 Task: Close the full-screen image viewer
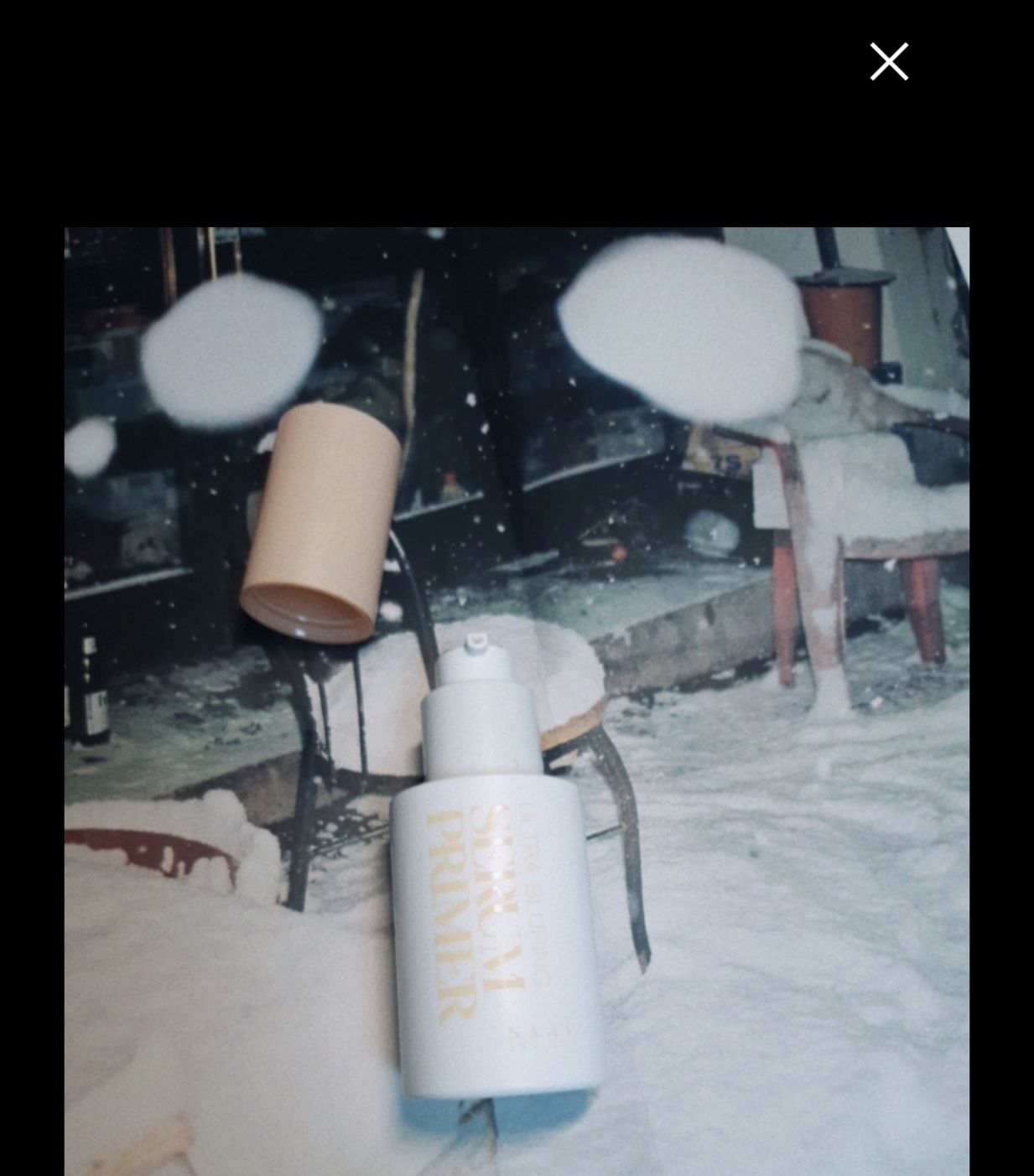889,62
